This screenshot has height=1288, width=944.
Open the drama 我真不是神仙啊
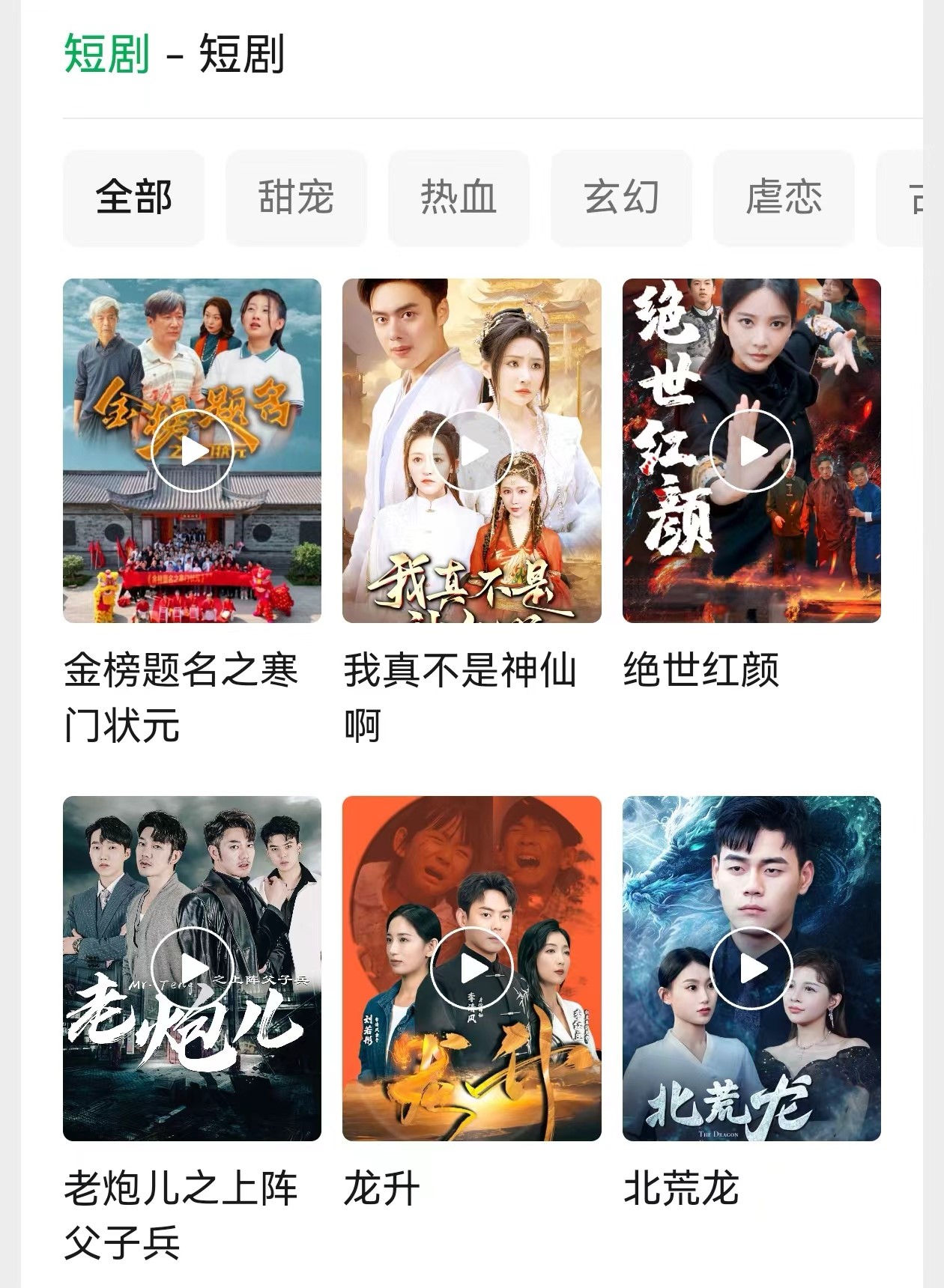[x=472, y=451]
